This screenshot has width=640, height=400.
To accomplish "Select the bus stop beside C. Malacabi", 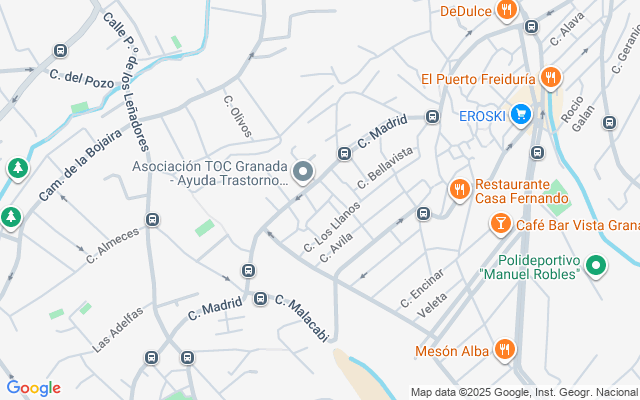I will (x=260, y=299).
